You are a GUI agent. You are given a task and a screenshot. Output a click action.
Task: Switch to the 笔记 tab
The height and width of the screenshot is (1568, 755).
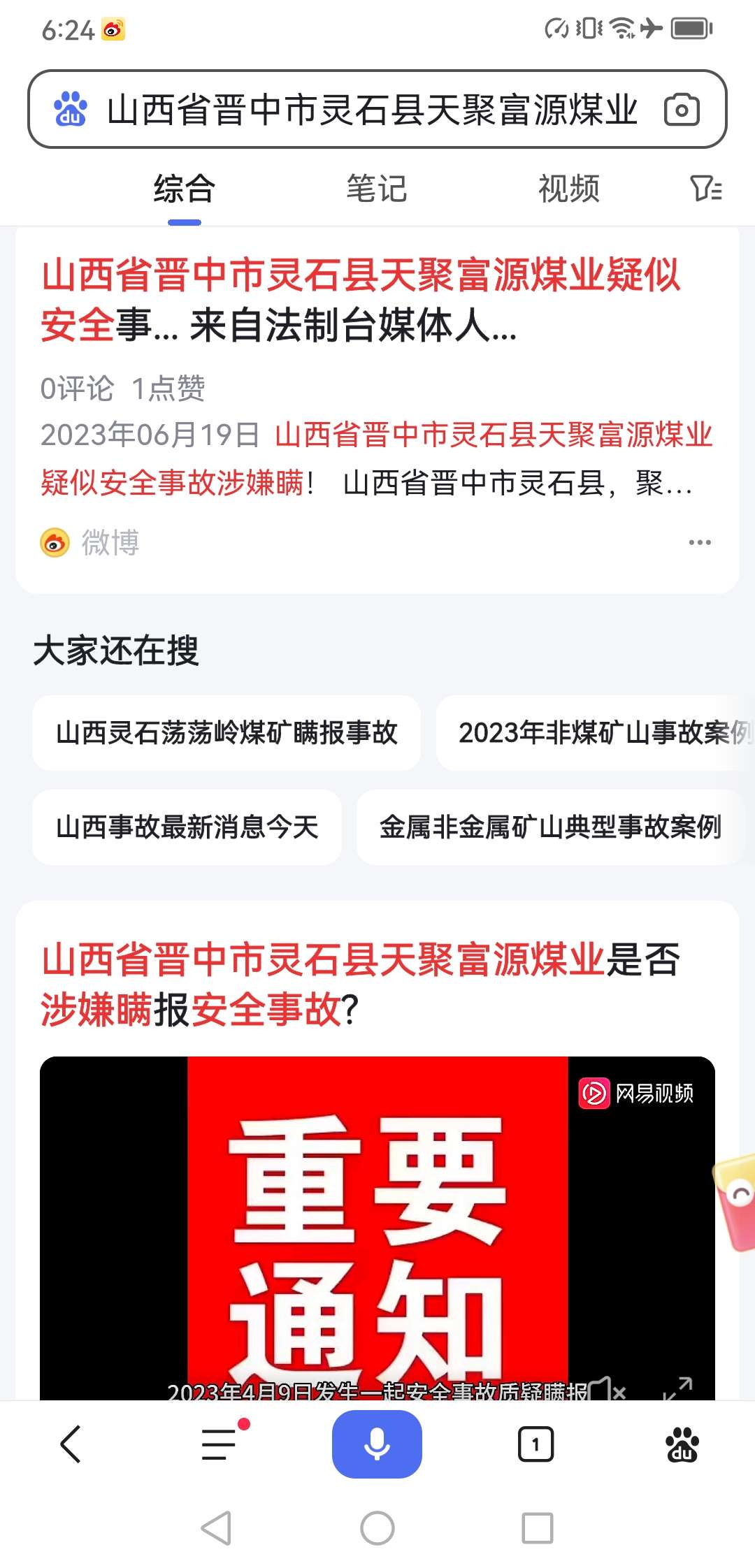377,189
